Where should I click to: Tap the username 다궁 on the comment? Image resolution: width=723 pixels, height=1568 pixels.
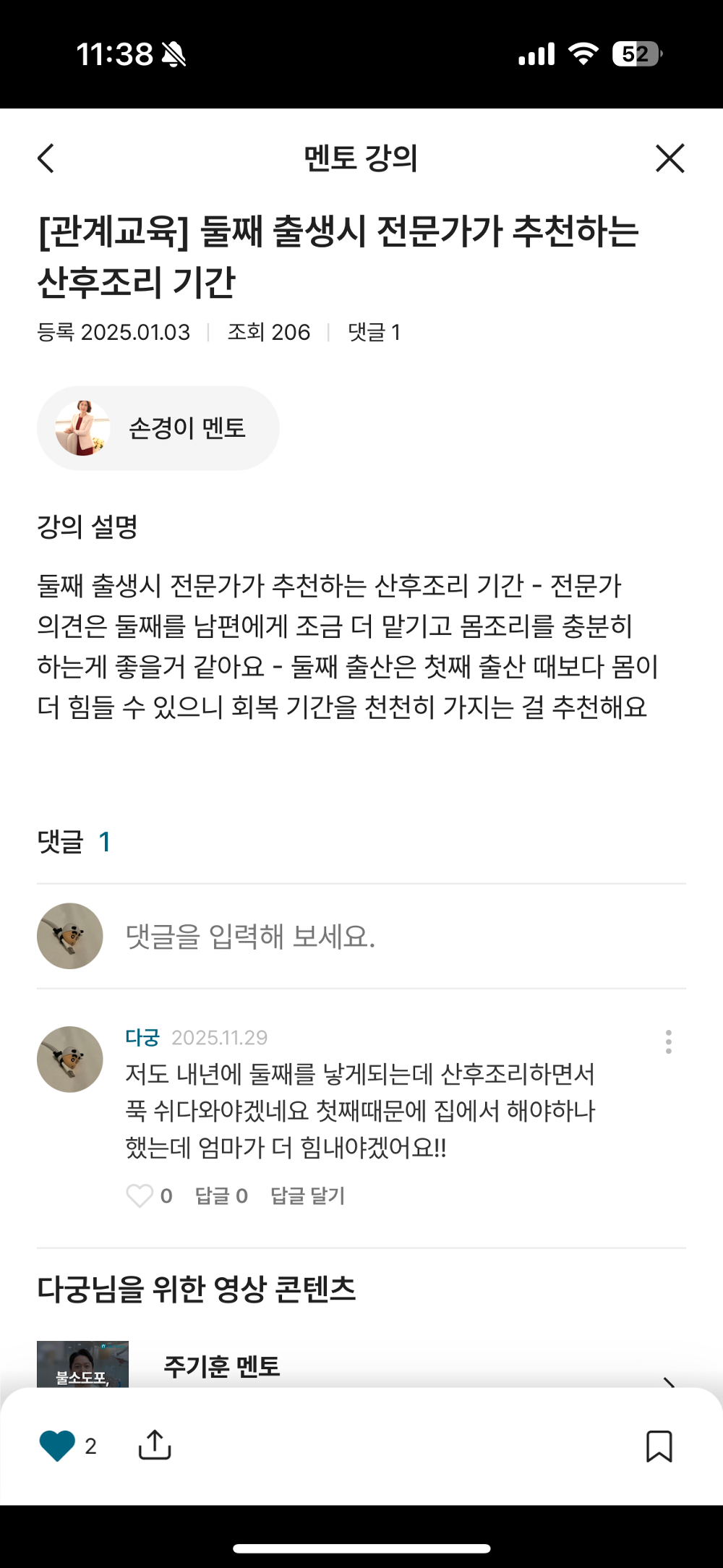pos(142,1037)
